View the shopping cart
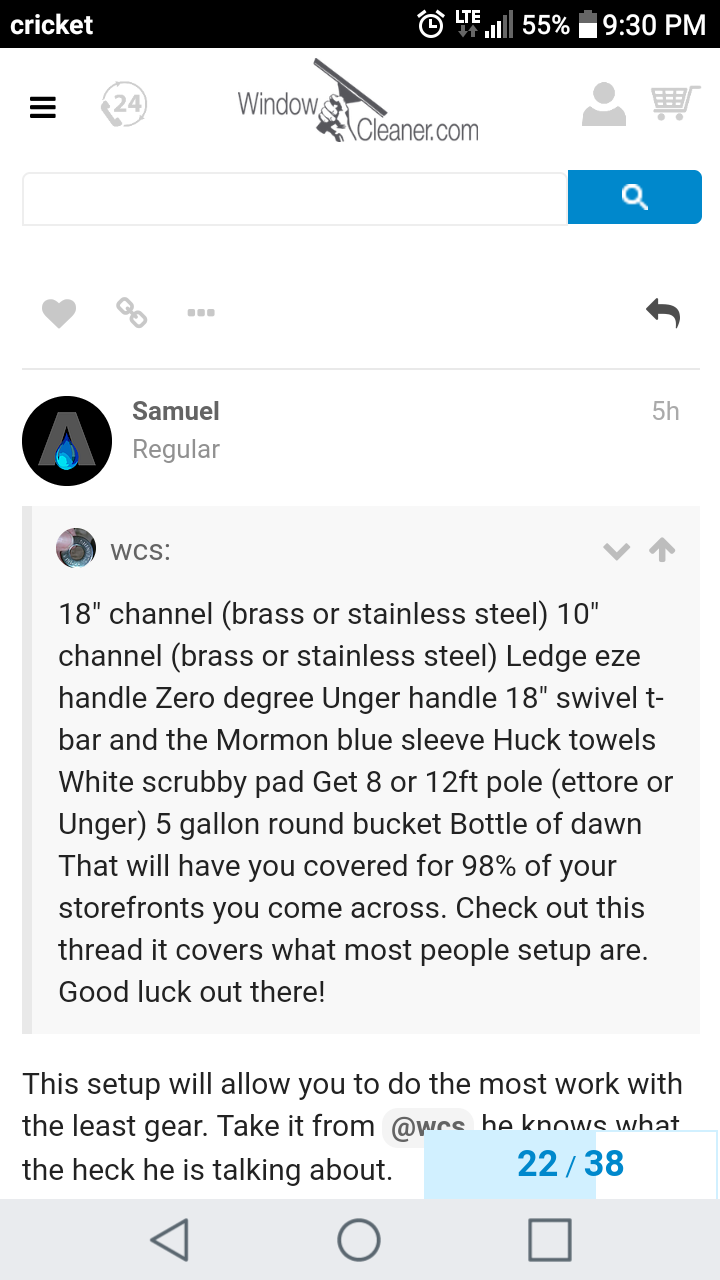The image size is (720, 1280). [676, 103]
